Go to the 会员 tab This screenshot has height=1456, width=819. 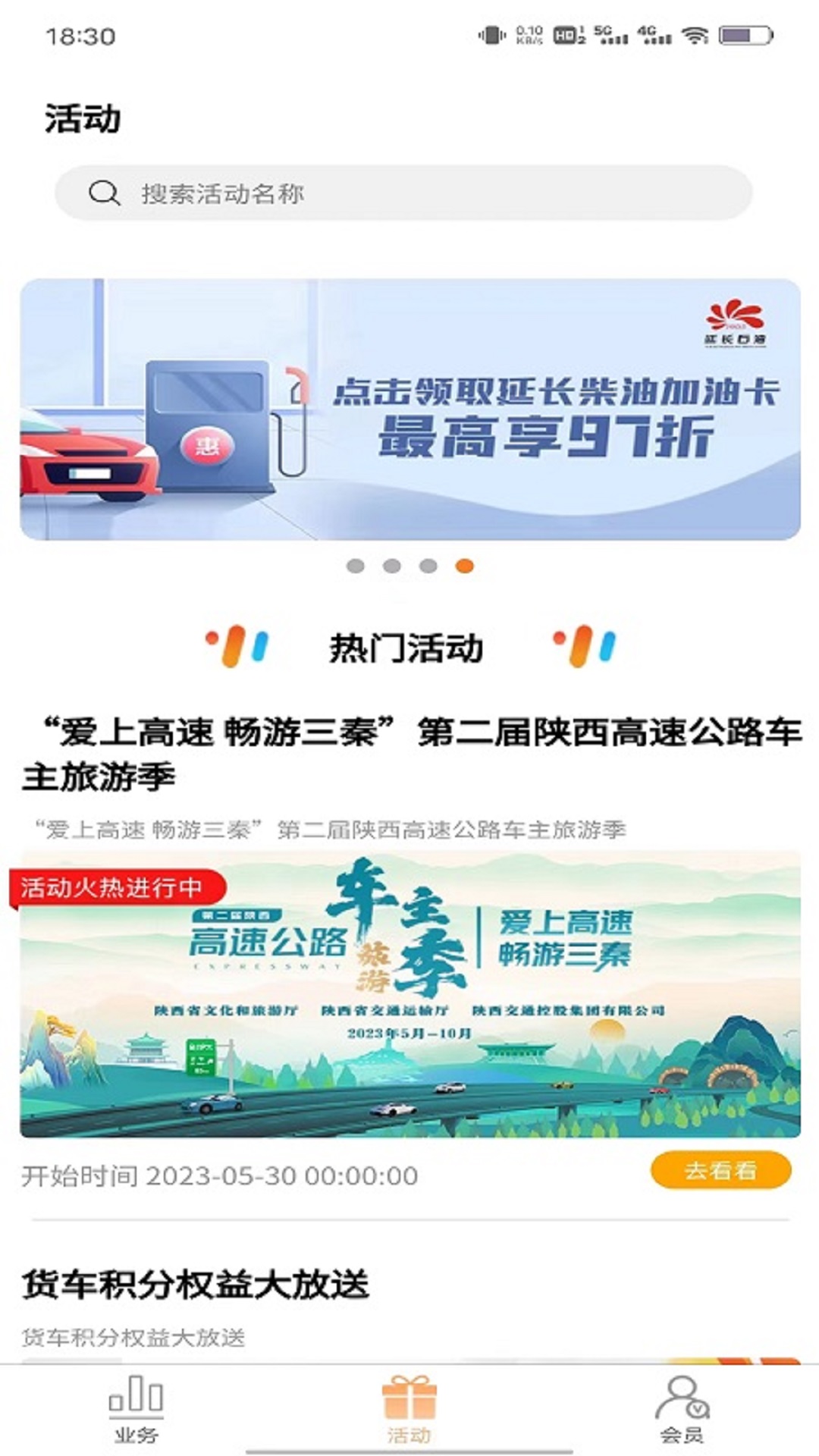[x=682, y=1409]
